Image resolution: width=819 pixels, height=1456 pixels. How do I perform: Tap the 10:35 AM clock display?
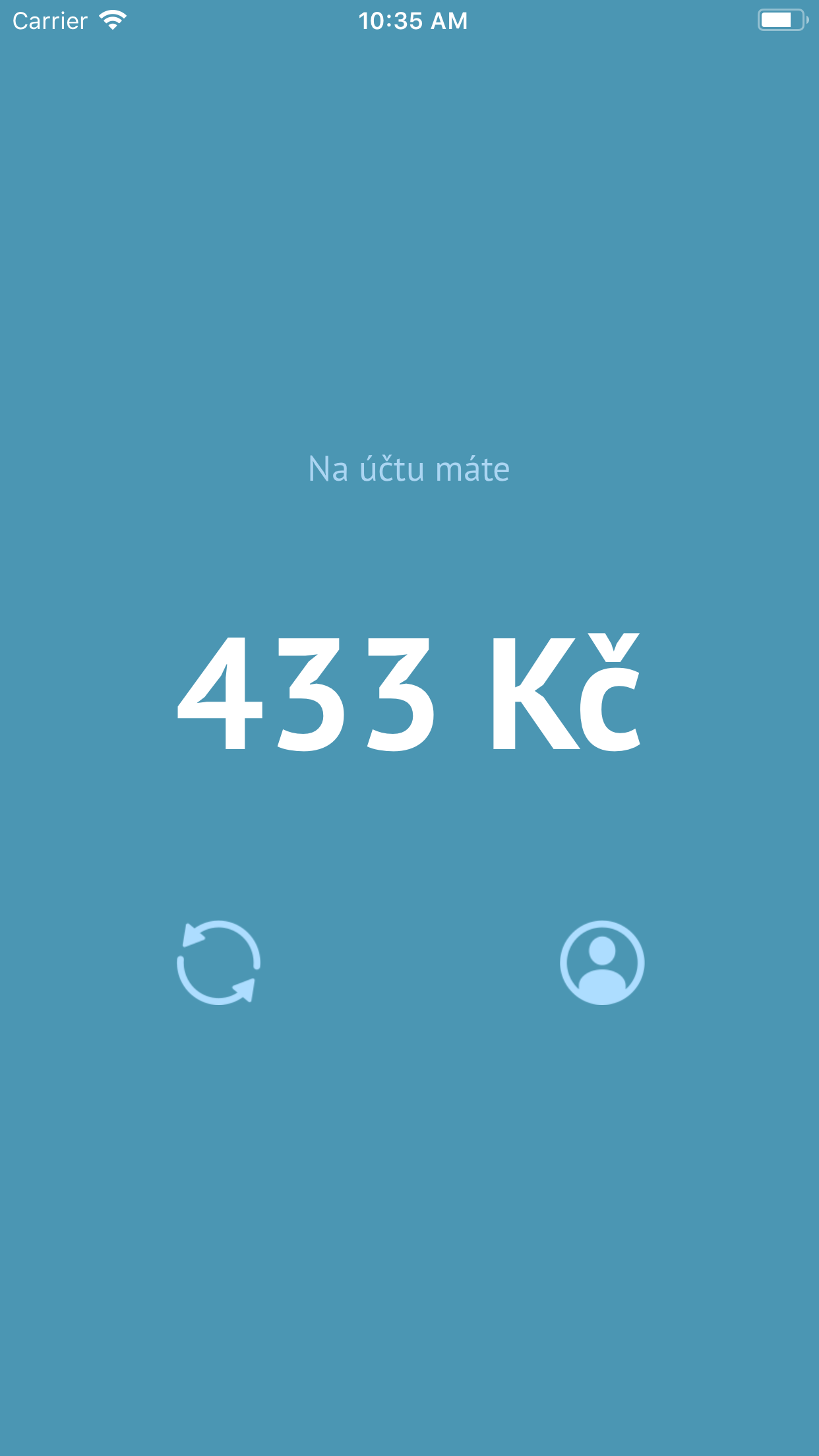click(413, 21)
